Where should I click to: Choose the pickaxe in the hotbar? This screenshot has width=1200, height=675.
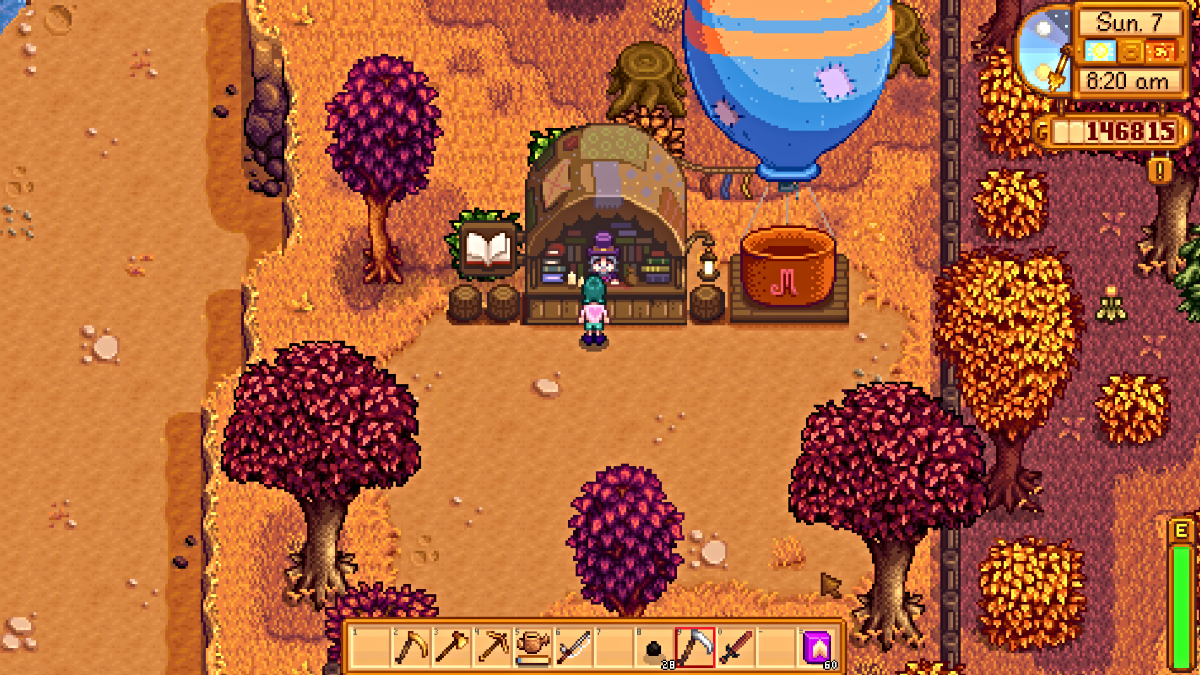[x=491, y=648]
